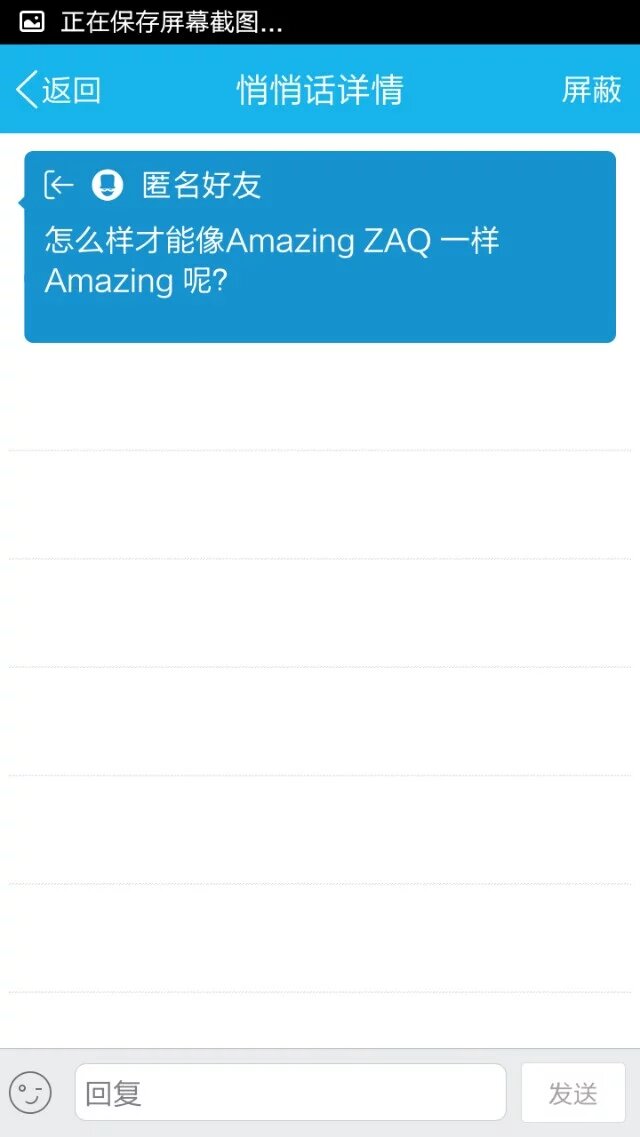Focus the 回复 reply text field
Image resolution: width=640 pixels, height=1137 pixels.
coord(290,1092)
